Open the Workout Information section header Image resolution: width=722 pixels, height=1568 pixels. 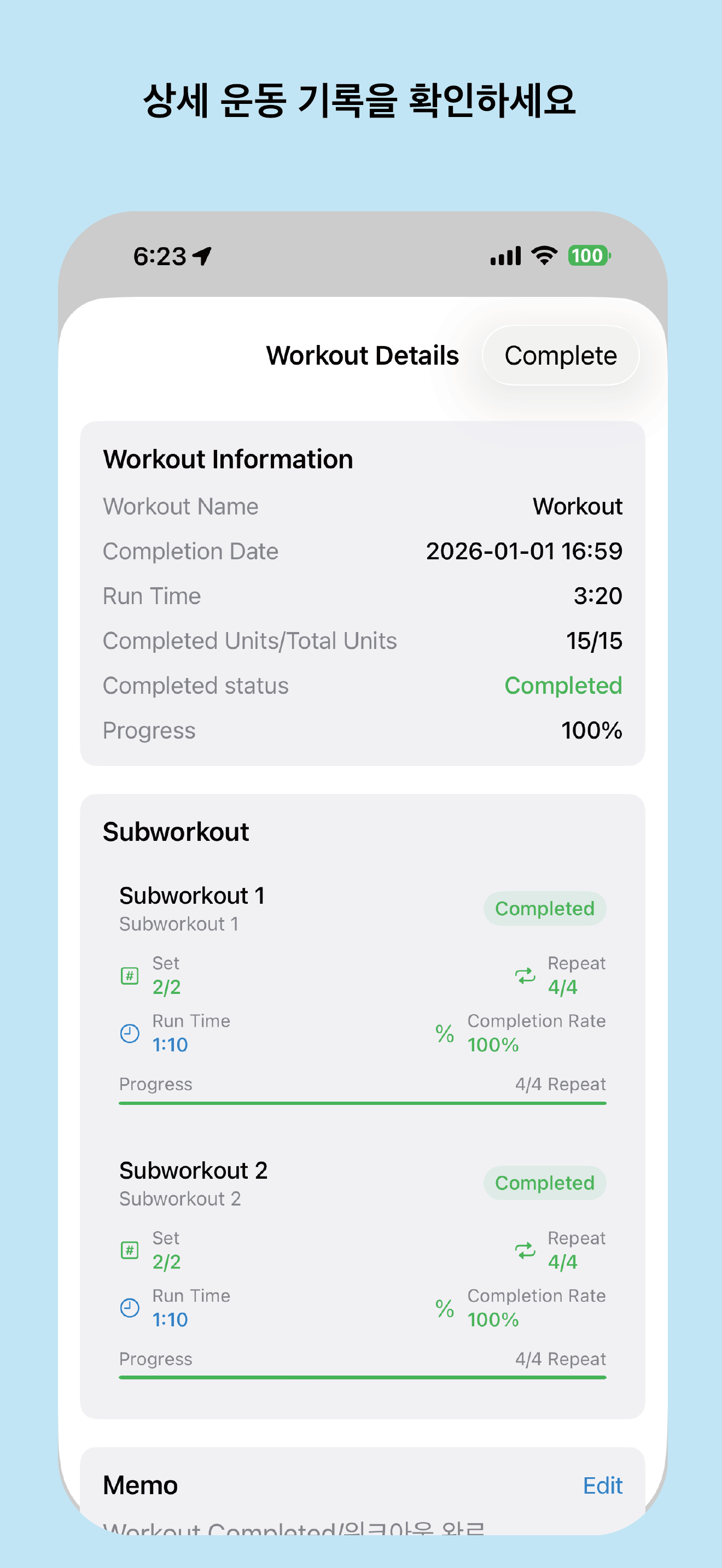tap(228, 458)
